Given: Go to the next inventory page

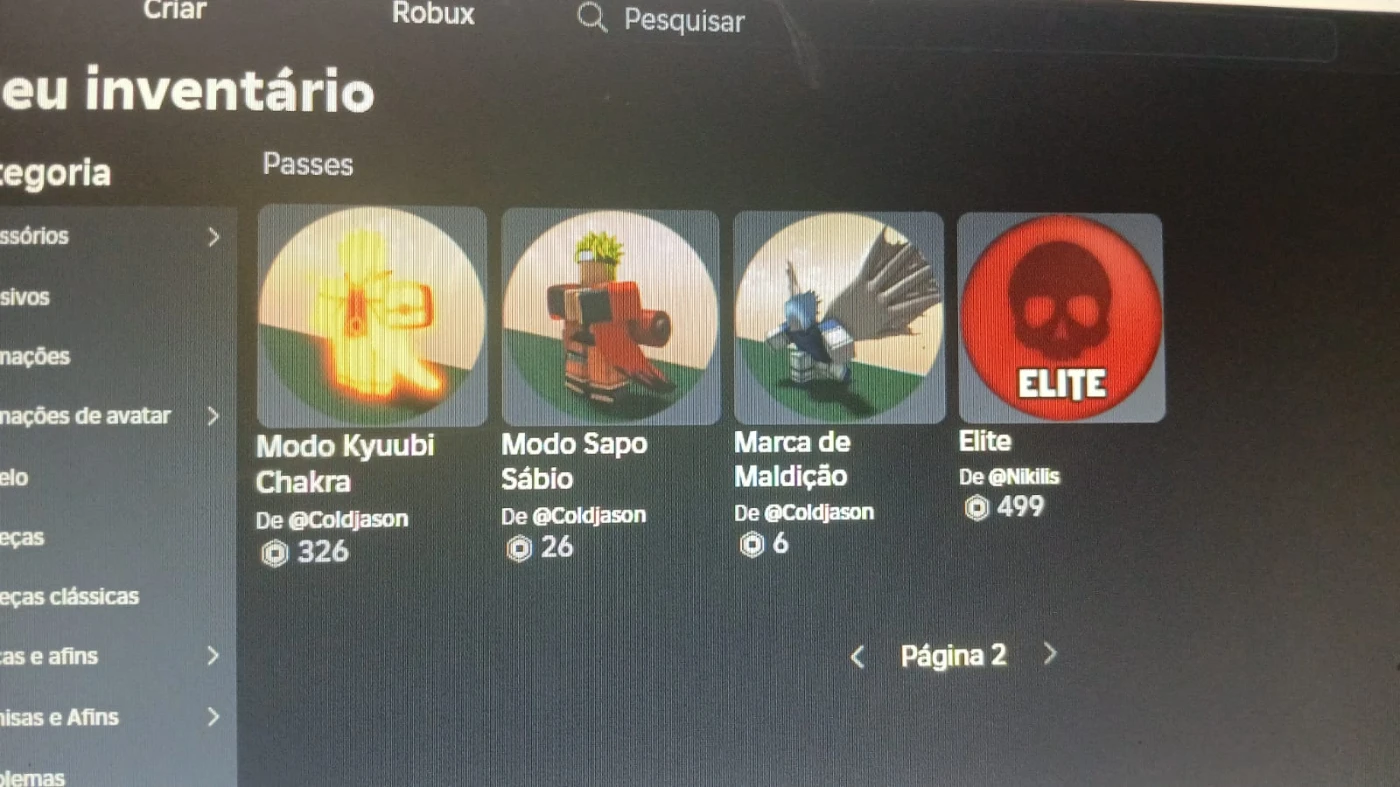Looking at the screenshot, I should coord(1049,654).
